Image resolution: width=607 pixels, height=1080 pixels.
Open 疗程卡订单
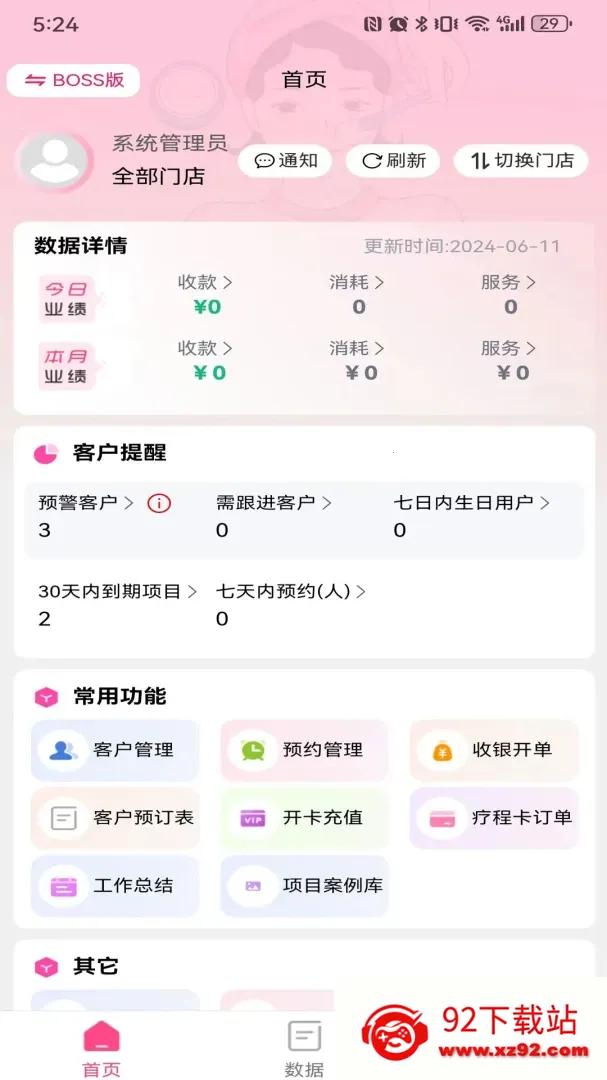click(x=494, y=818)
